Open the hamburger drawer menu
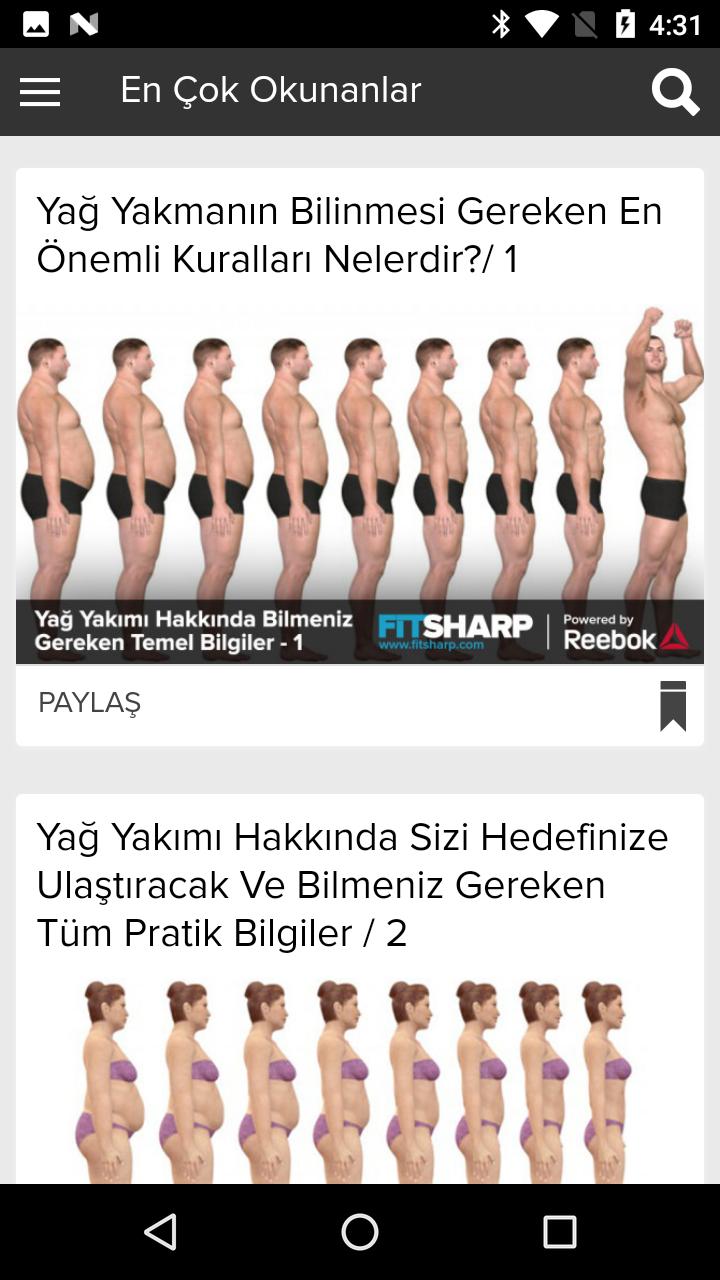 point(40,92)
